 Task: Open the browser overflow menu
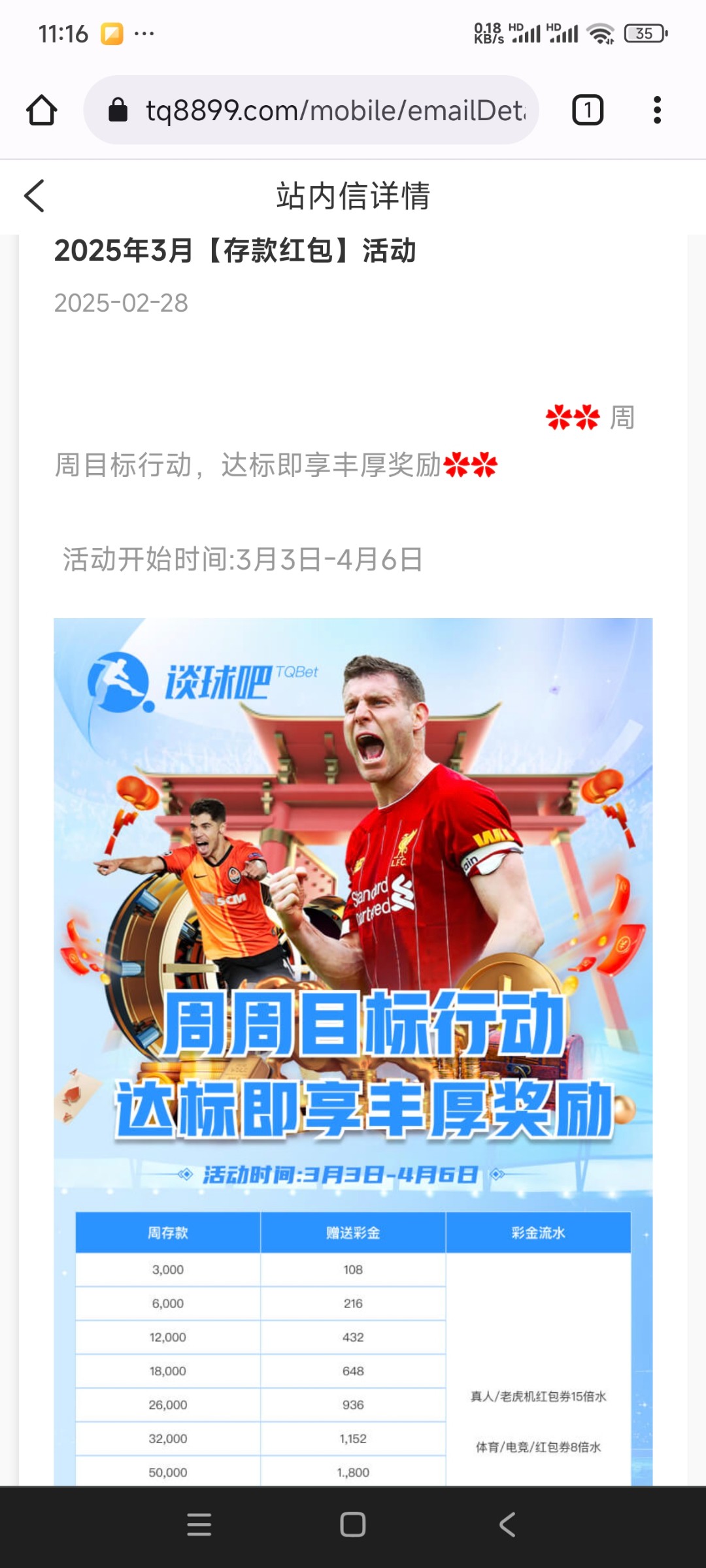point(657,110)
